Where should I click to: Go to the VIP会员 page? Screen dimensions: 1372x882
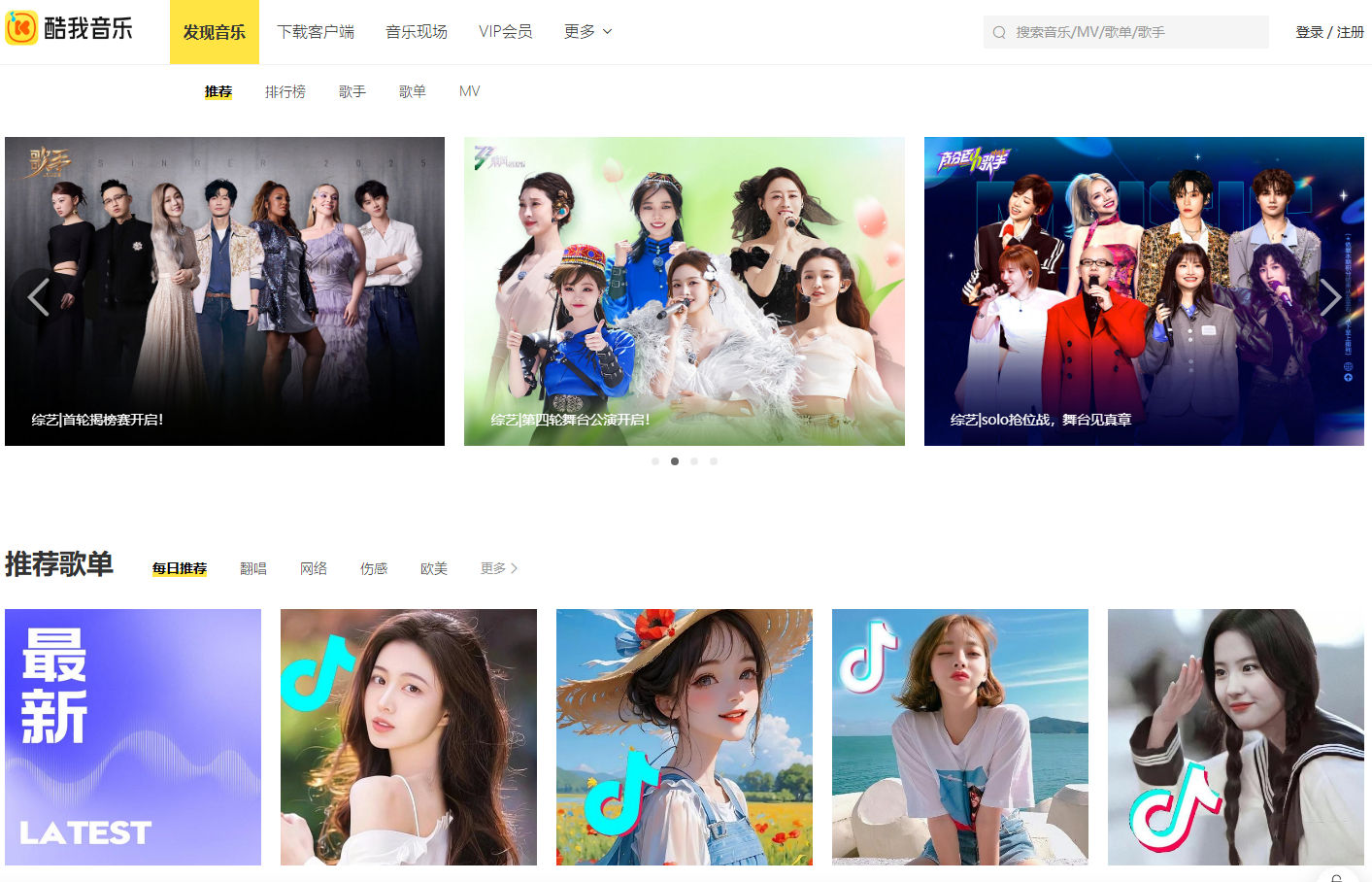pyautogui.click(x=505, y=32)
